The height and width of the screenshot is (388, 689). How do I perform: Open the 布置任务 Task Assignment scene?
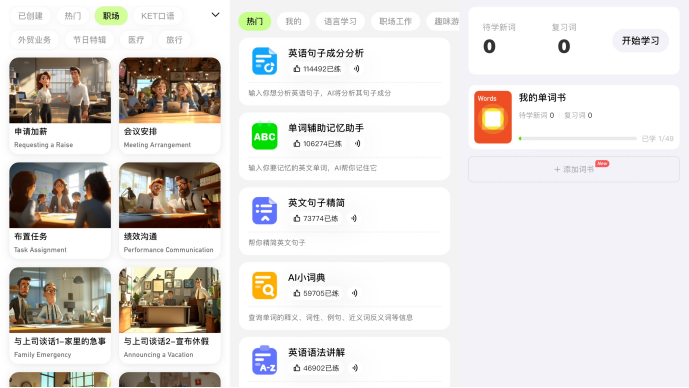60,210
